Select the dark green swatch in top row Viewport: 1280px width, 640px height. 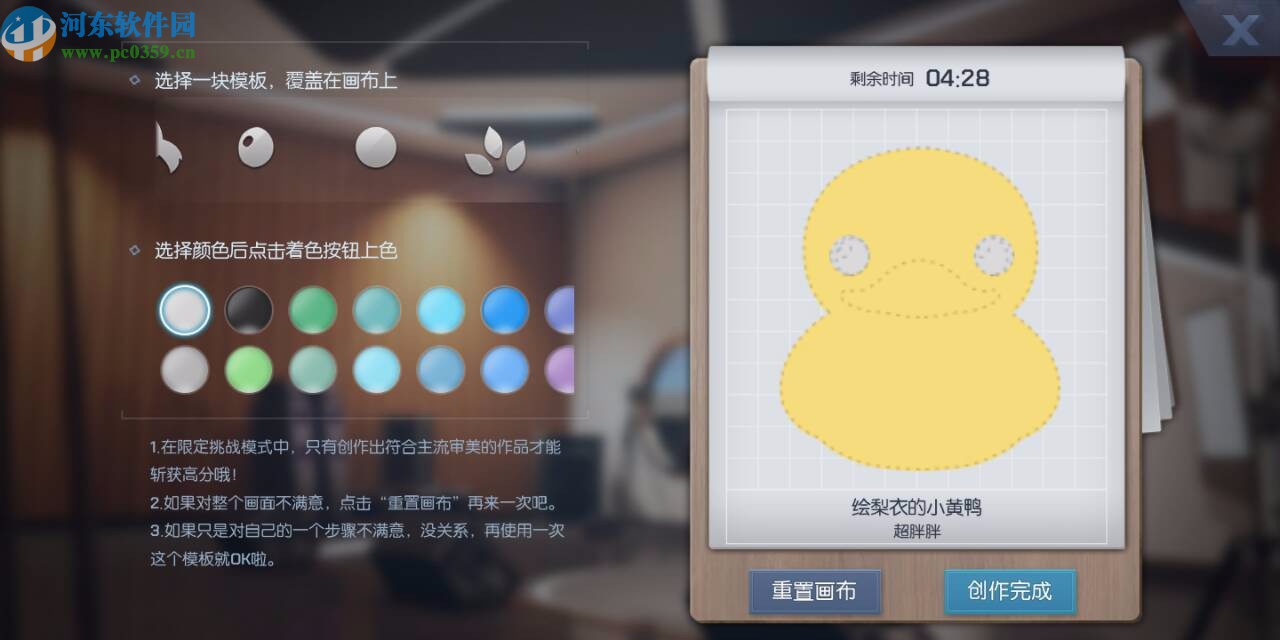coord(313,310)
